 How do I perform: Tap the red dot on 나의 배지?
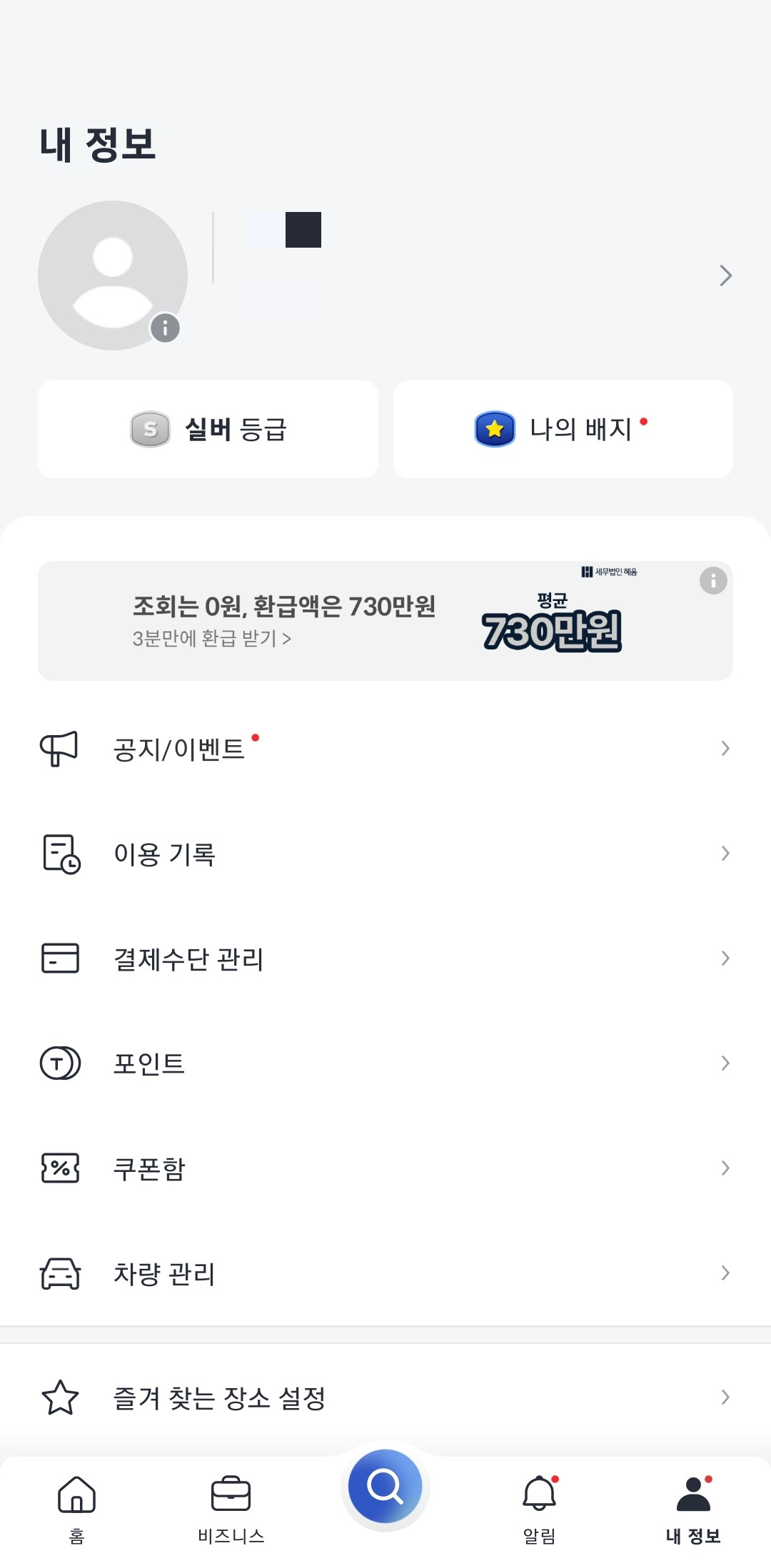pyautogui.click(x=645, y=423)
